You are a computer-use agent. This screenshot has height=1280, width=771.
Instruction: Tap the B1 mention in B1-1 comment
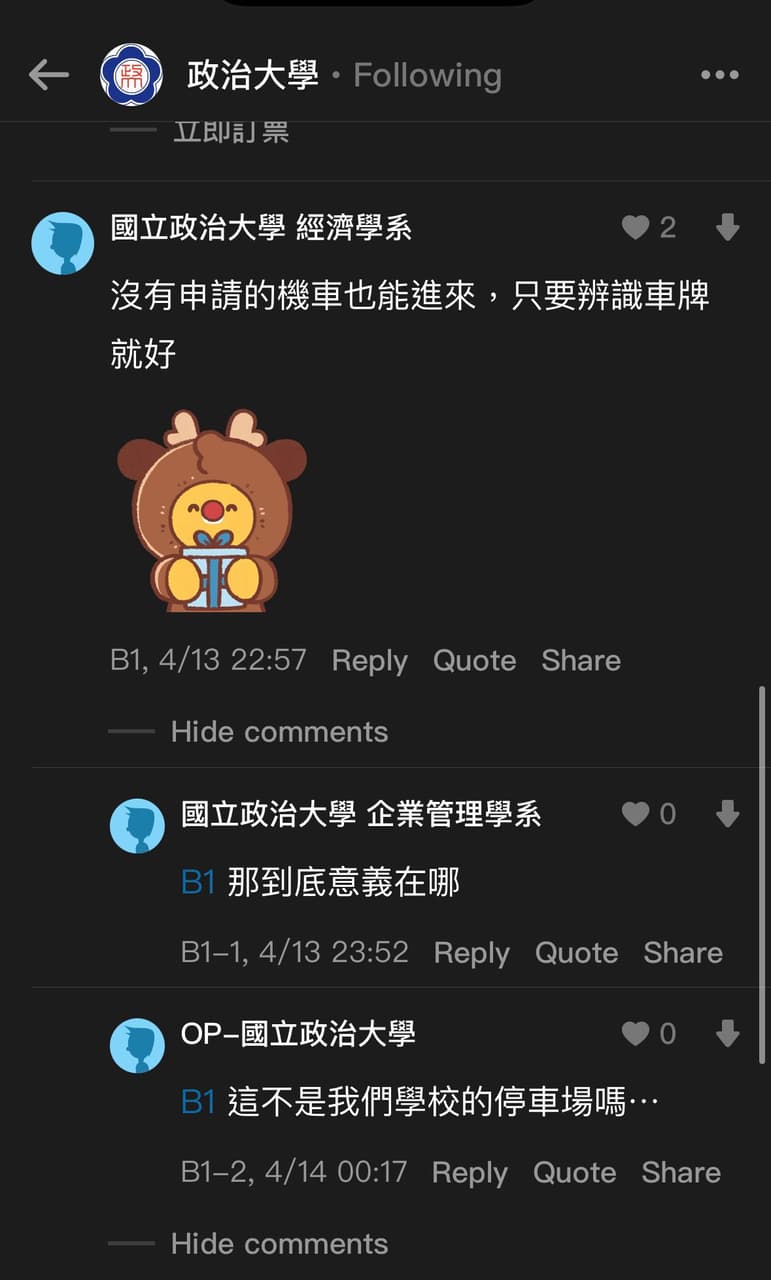[198, 882]
